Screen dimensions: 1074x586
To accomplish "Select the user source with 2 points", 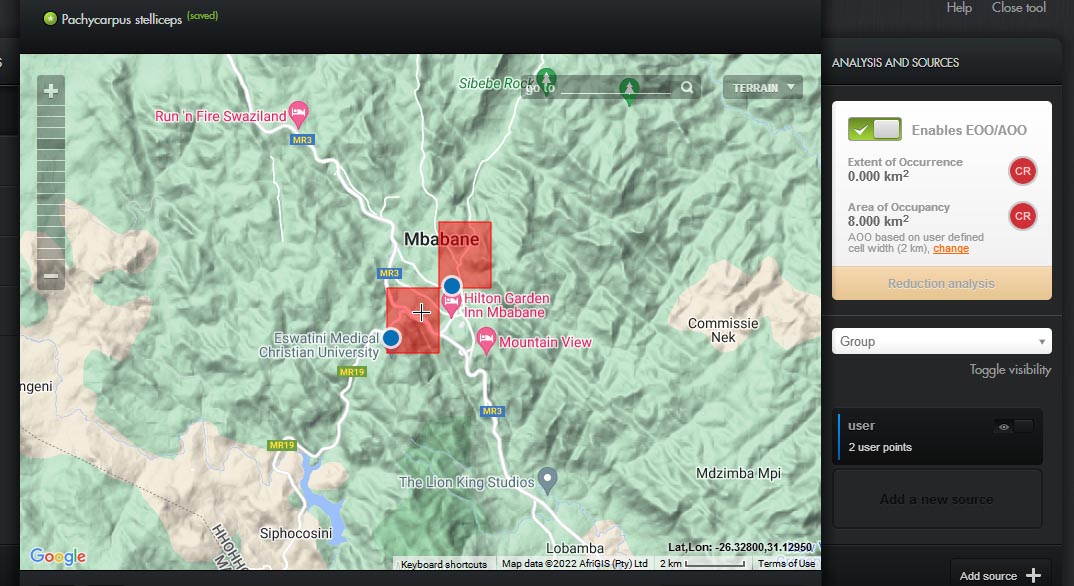I will point(900,436).
